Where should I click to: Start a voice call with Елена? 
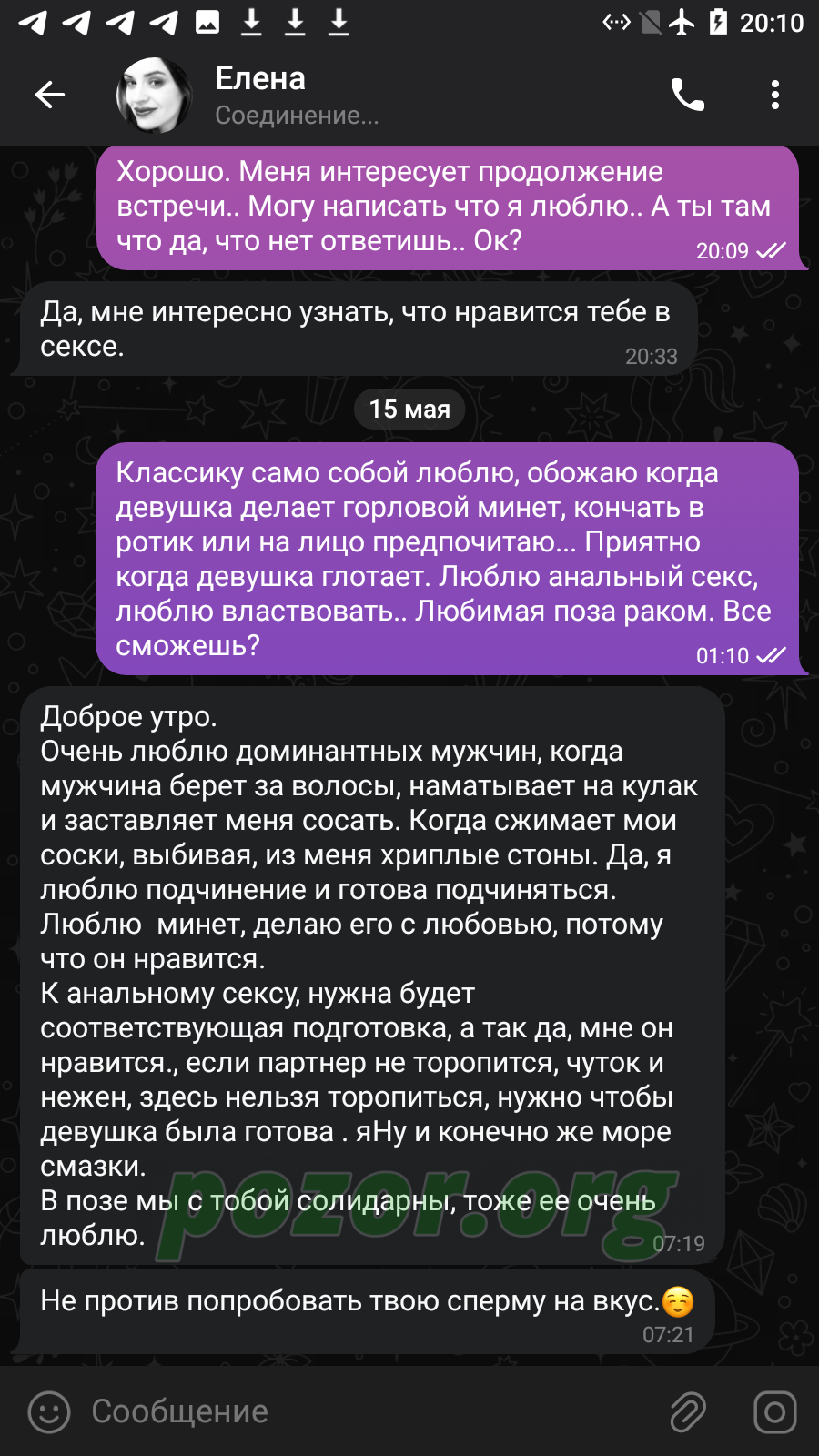tap(688, 95)
